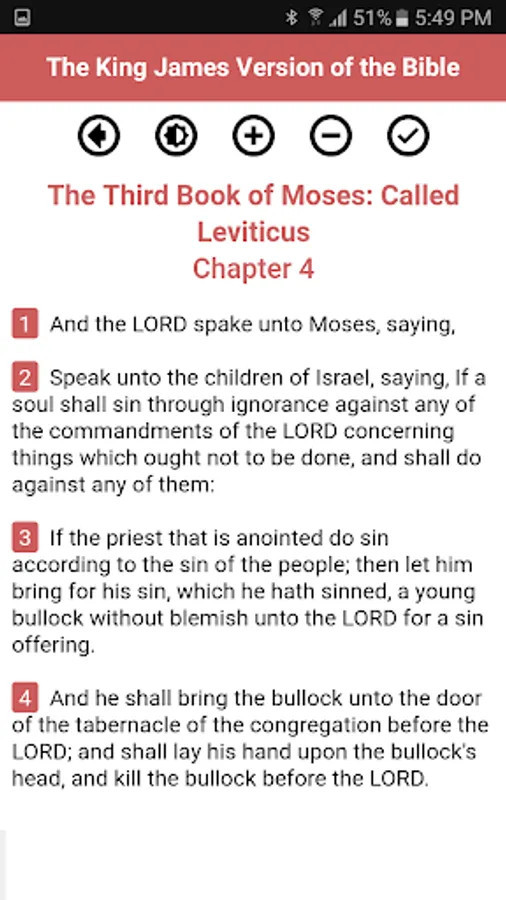Tap the checkmark circle icon
506x900 pixels.
[x=408, y=136]
